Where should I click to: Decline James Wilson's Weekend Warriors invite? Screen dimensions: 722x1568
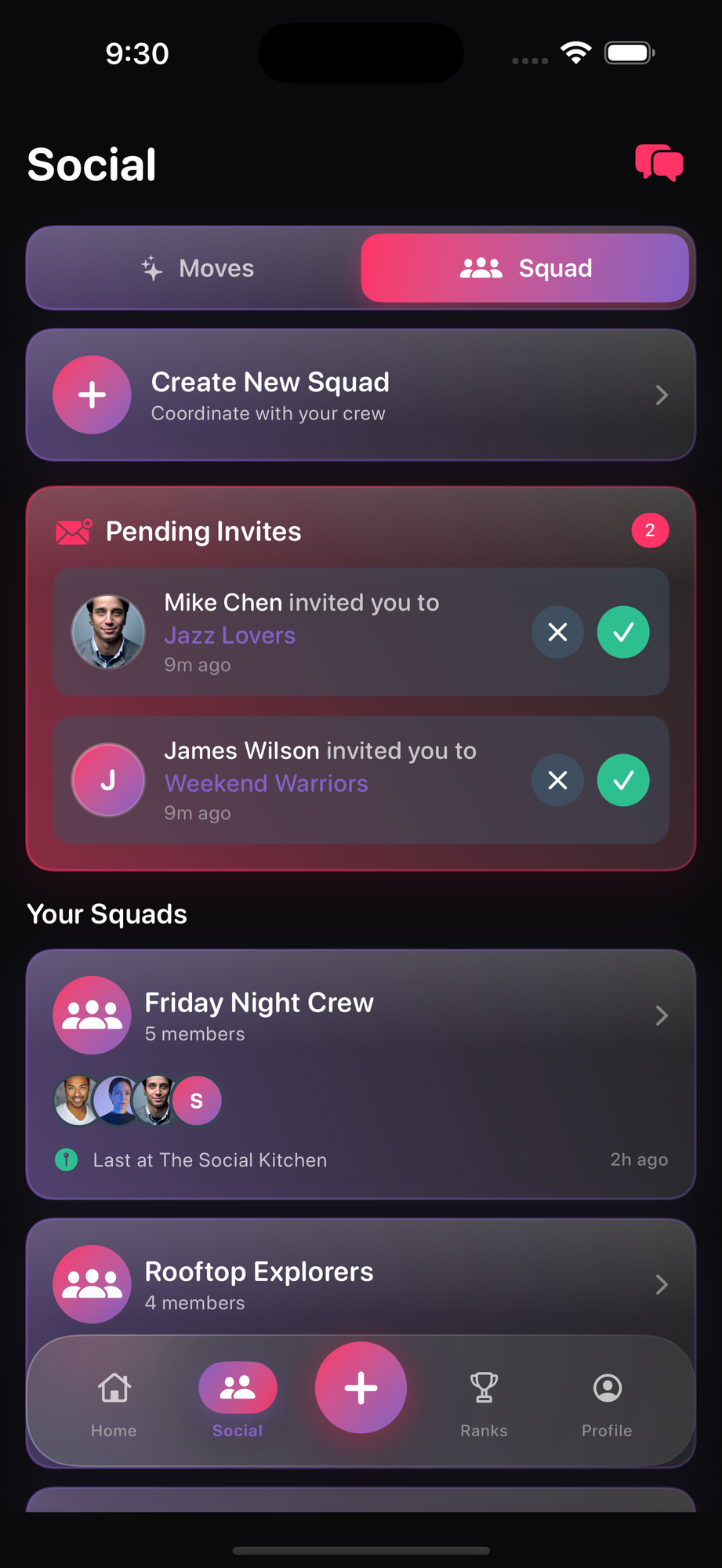557,780
